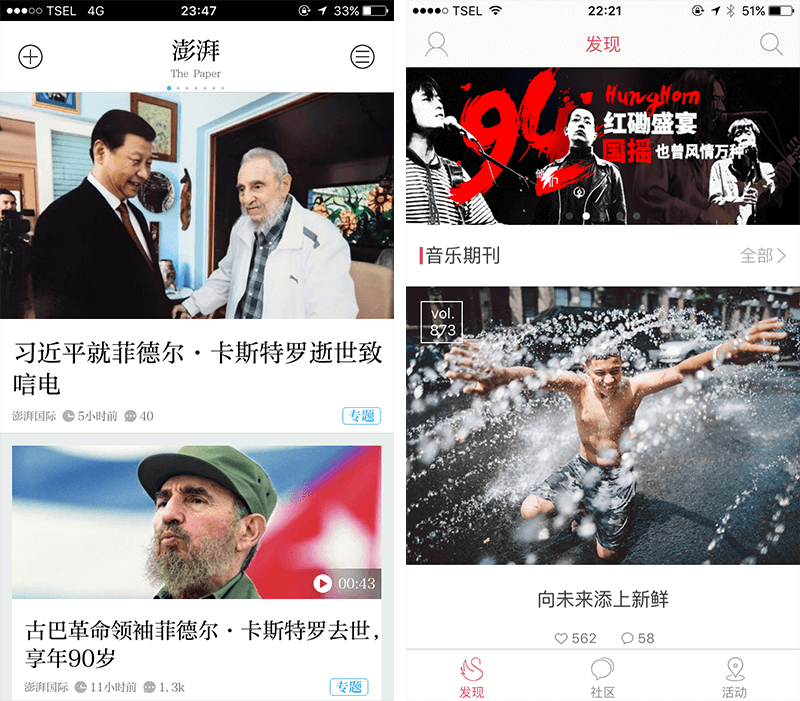Open the Xi Jinping condolence message article
This screenshot has height=701, width=800.
point(197,367)
